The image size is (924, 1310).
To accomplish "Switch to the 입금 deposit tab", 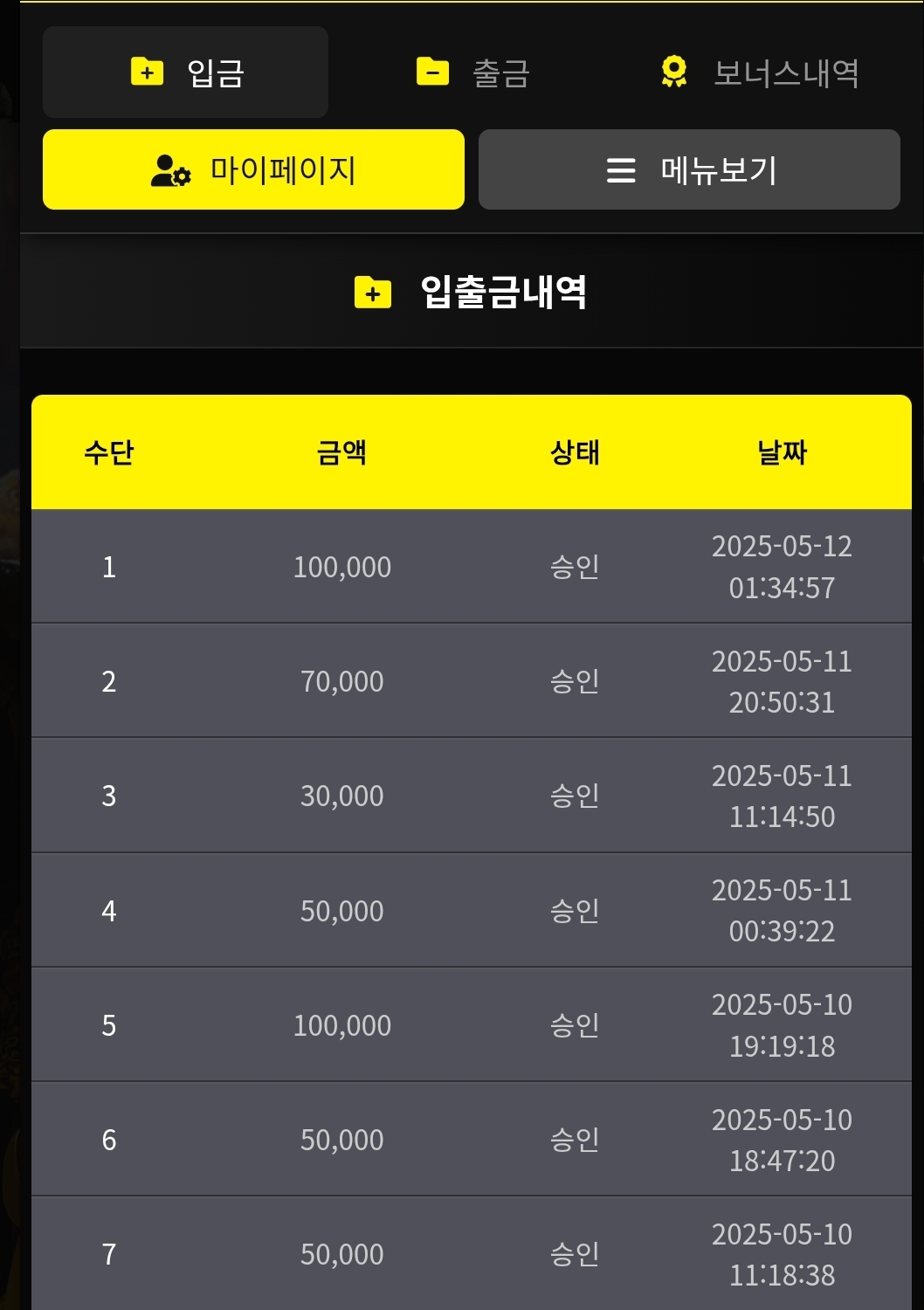I will [186, 72].
